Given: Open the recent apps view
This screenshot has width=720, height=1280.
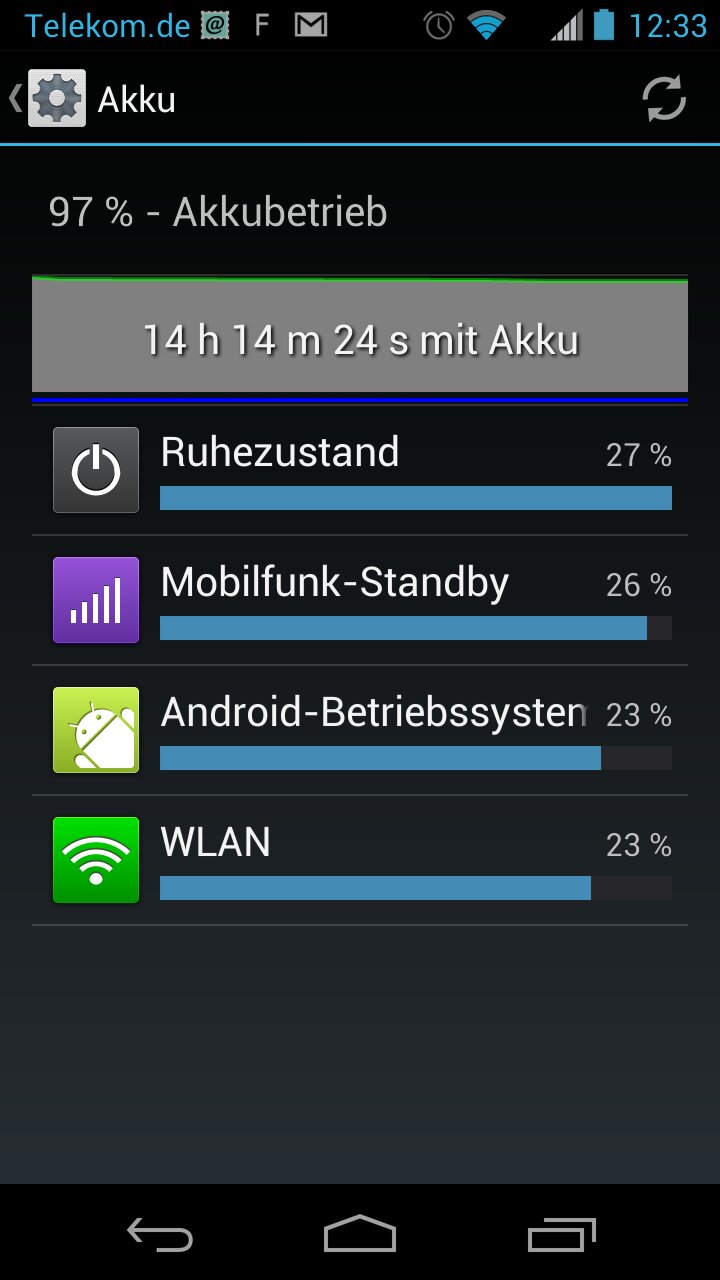Looking at the screenshot, I should [561, 1234].
